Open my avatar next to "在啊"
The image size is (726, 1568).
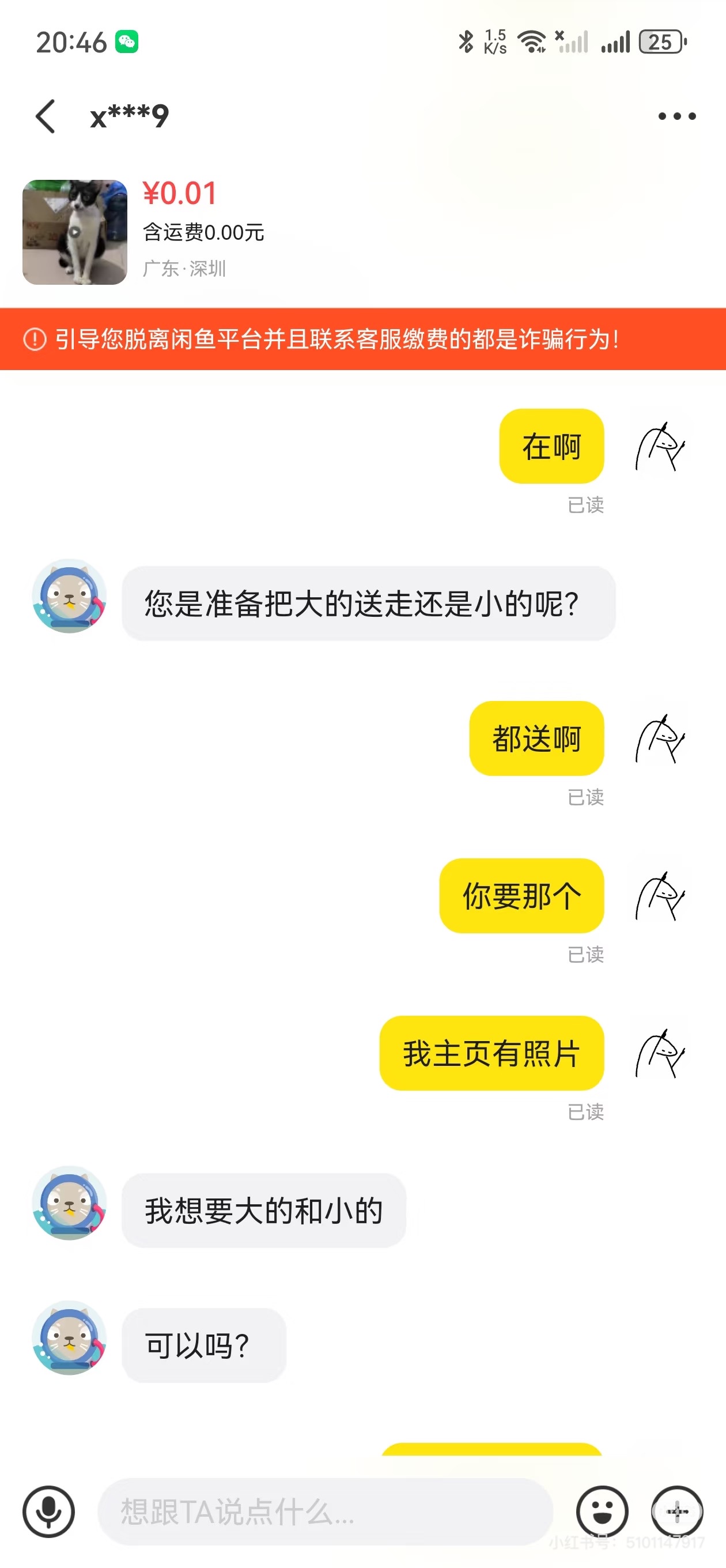coord(660,446)
